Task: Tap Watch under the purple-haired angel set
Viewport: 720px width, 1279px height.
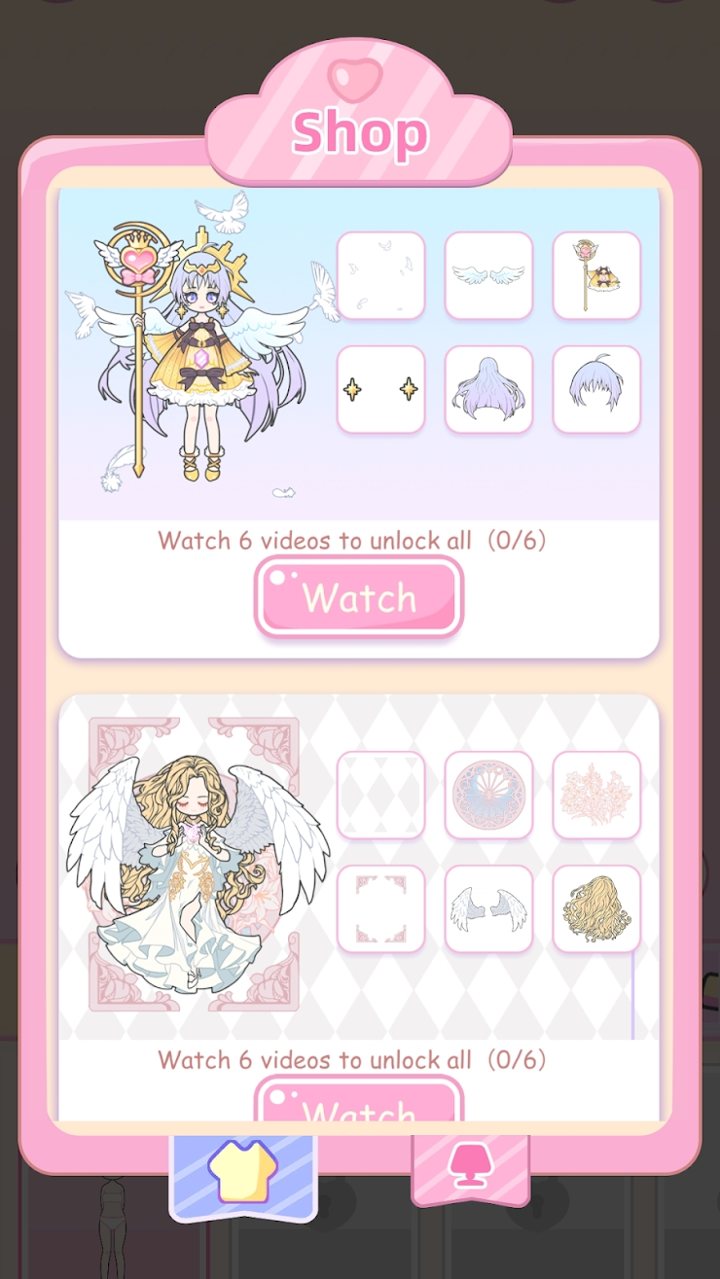Action: click(x=359, y=597)
